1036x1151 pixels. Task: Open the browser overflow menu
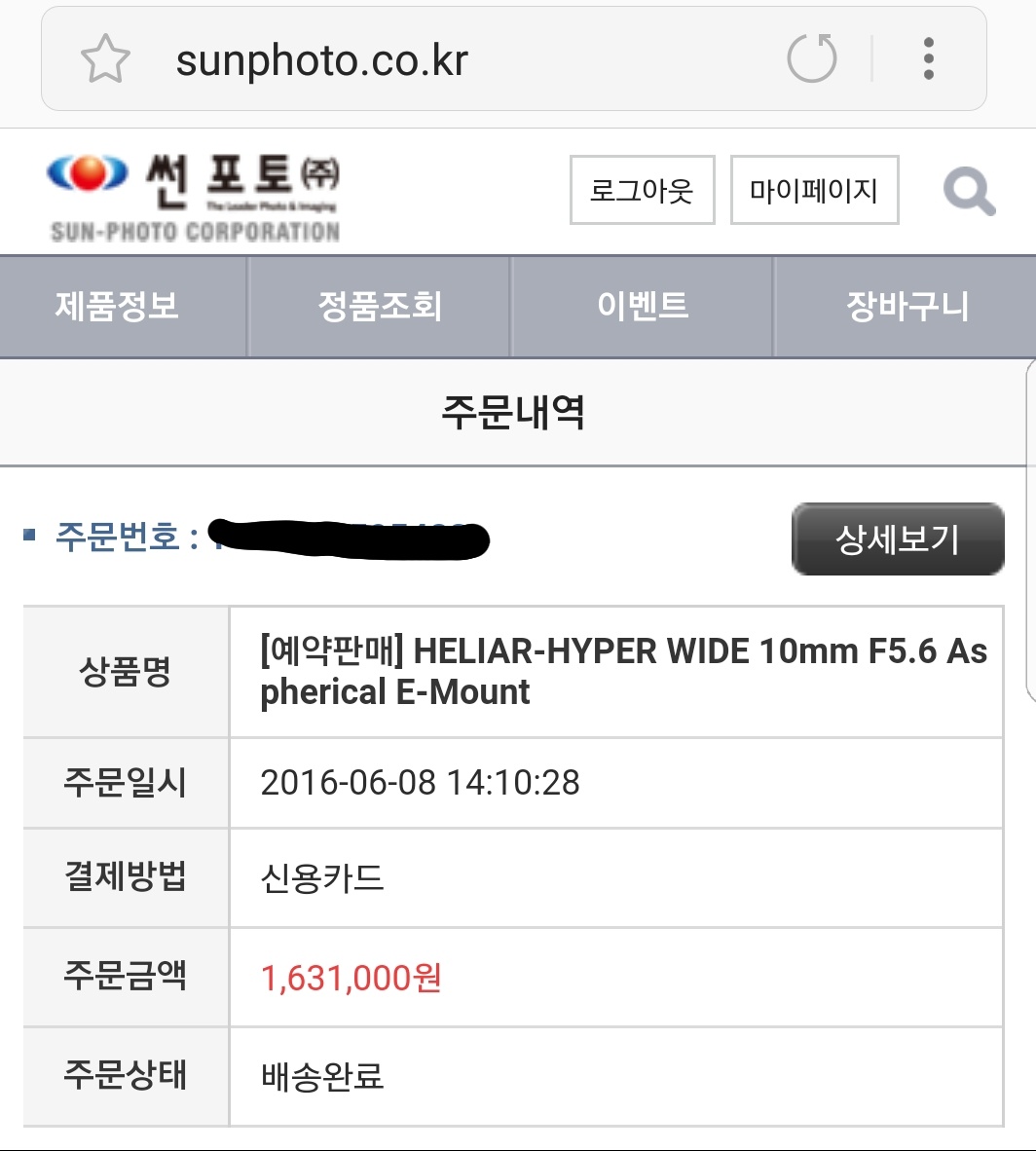(929, 58)
